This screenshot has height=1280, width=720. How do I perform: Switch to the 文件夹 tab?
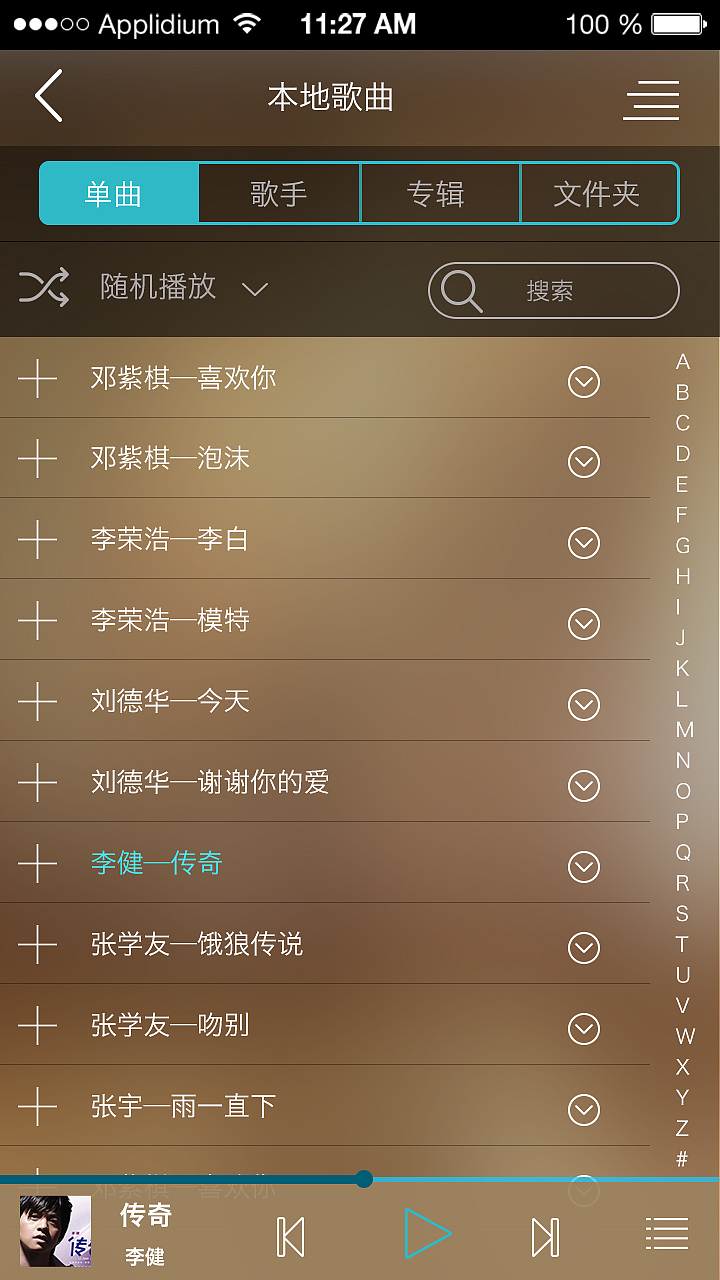[600, 193]
